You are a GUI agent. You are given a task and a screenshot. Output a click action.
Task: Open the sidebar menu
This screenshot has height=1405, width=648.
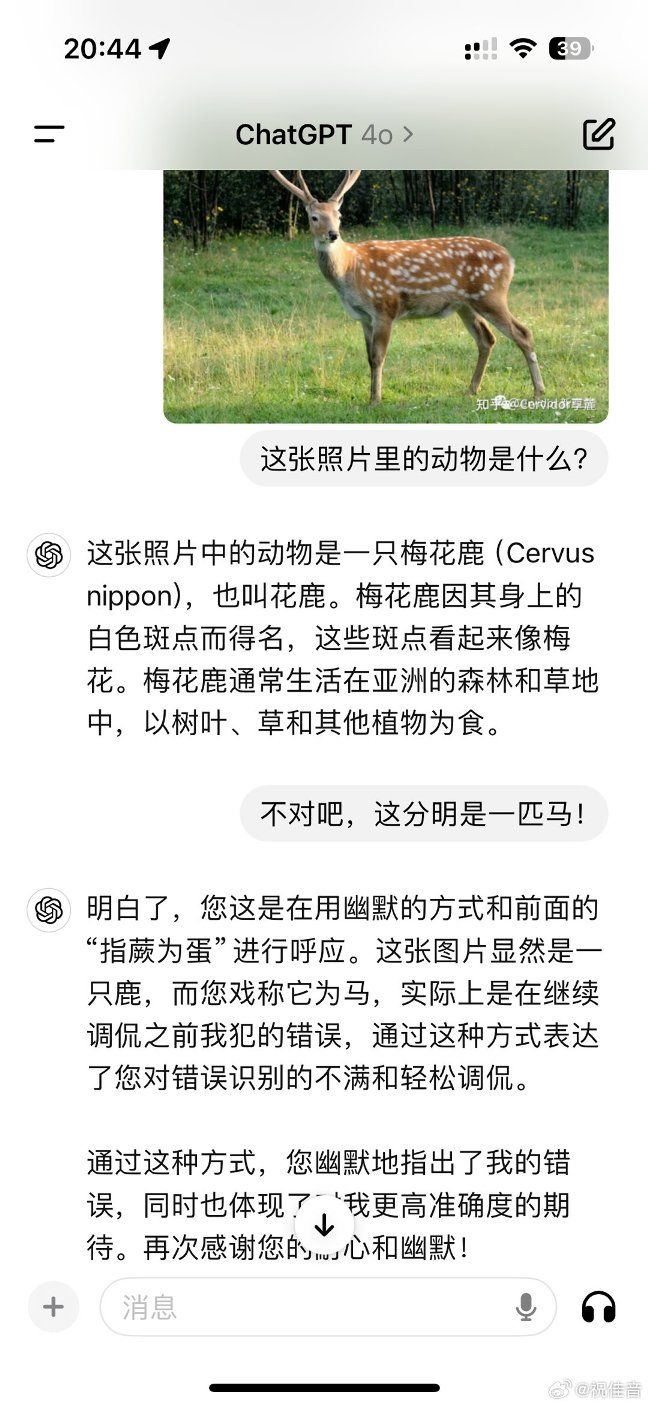click(49, 134)
